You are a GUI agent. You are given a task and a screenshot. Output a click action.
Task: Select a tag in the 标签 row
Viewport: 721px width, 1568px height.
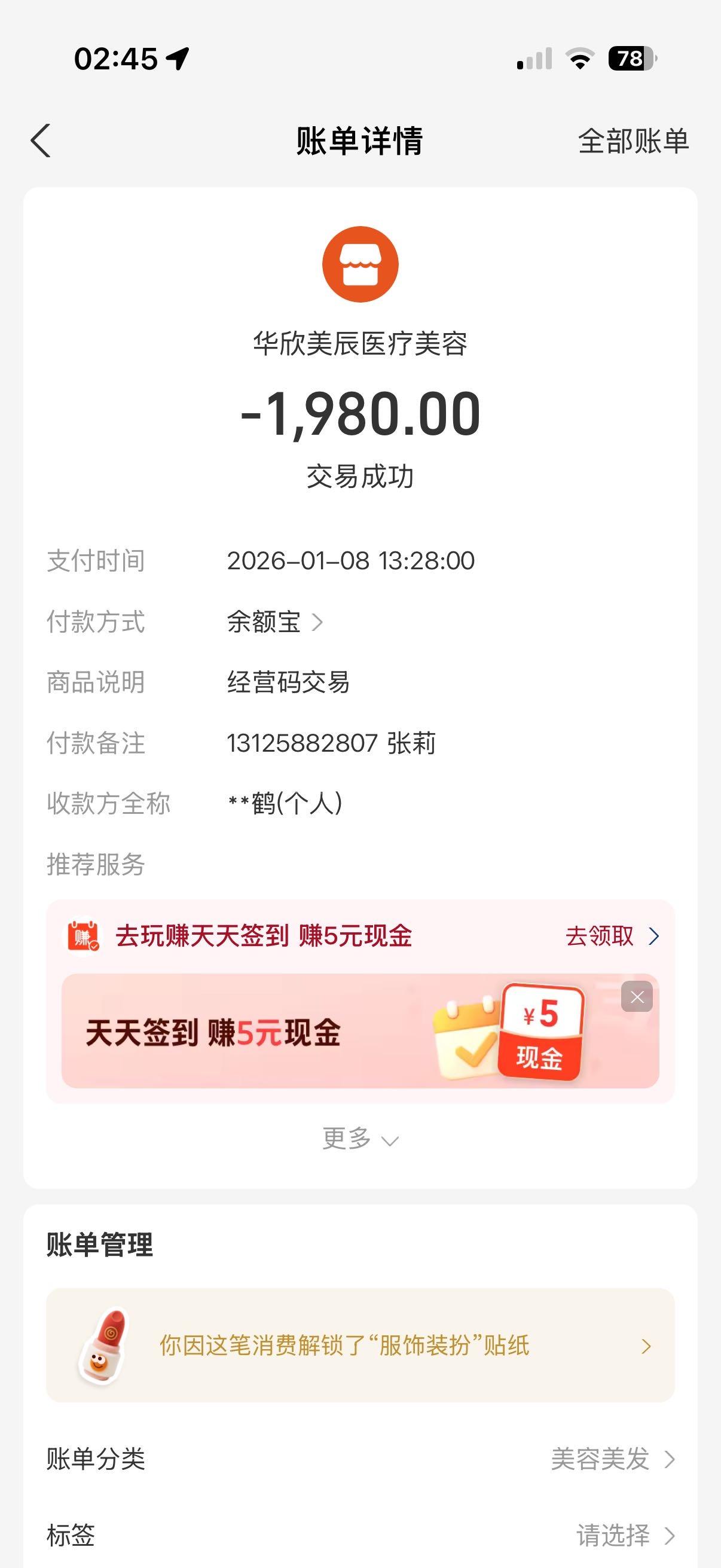624,1535
